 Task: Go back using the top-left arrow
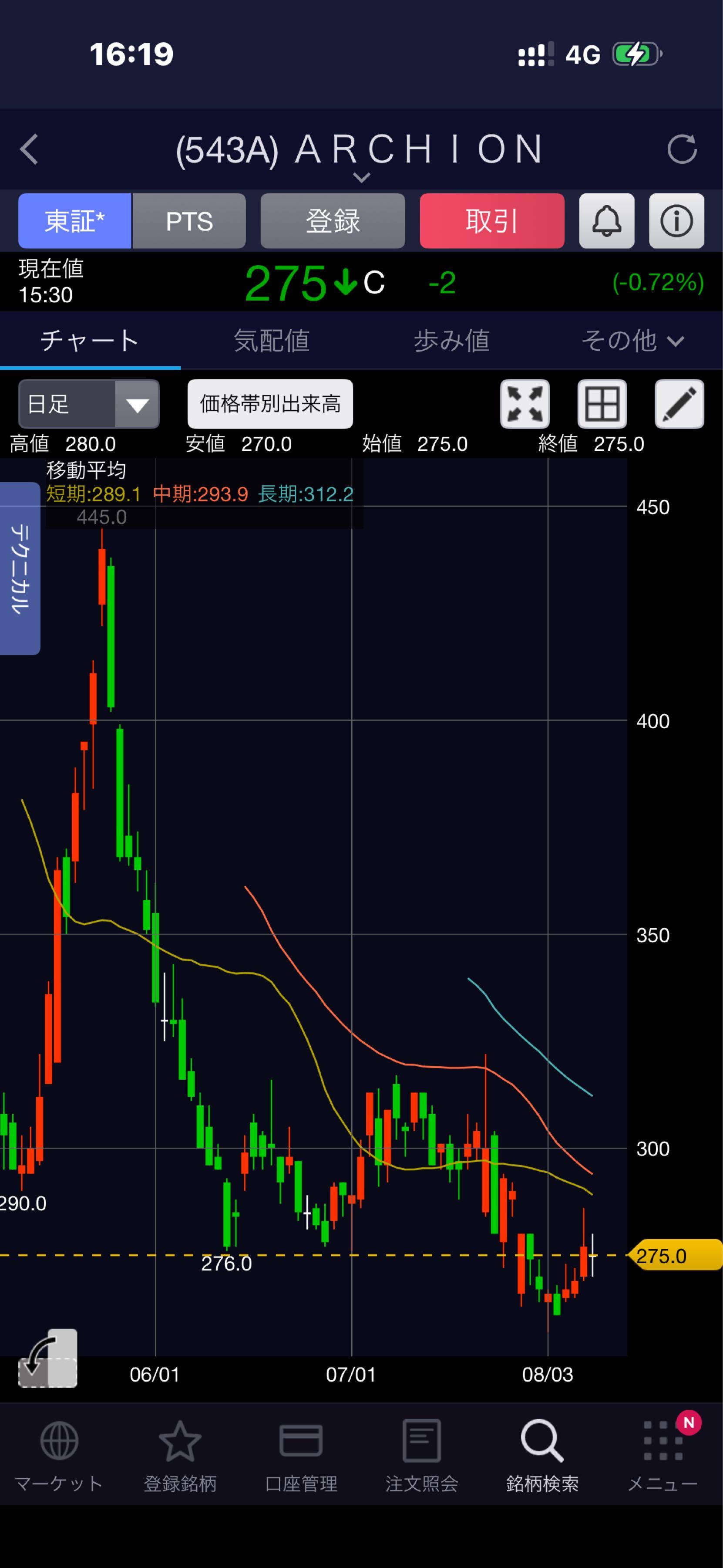pyautogui.click(x=29, y=149)
